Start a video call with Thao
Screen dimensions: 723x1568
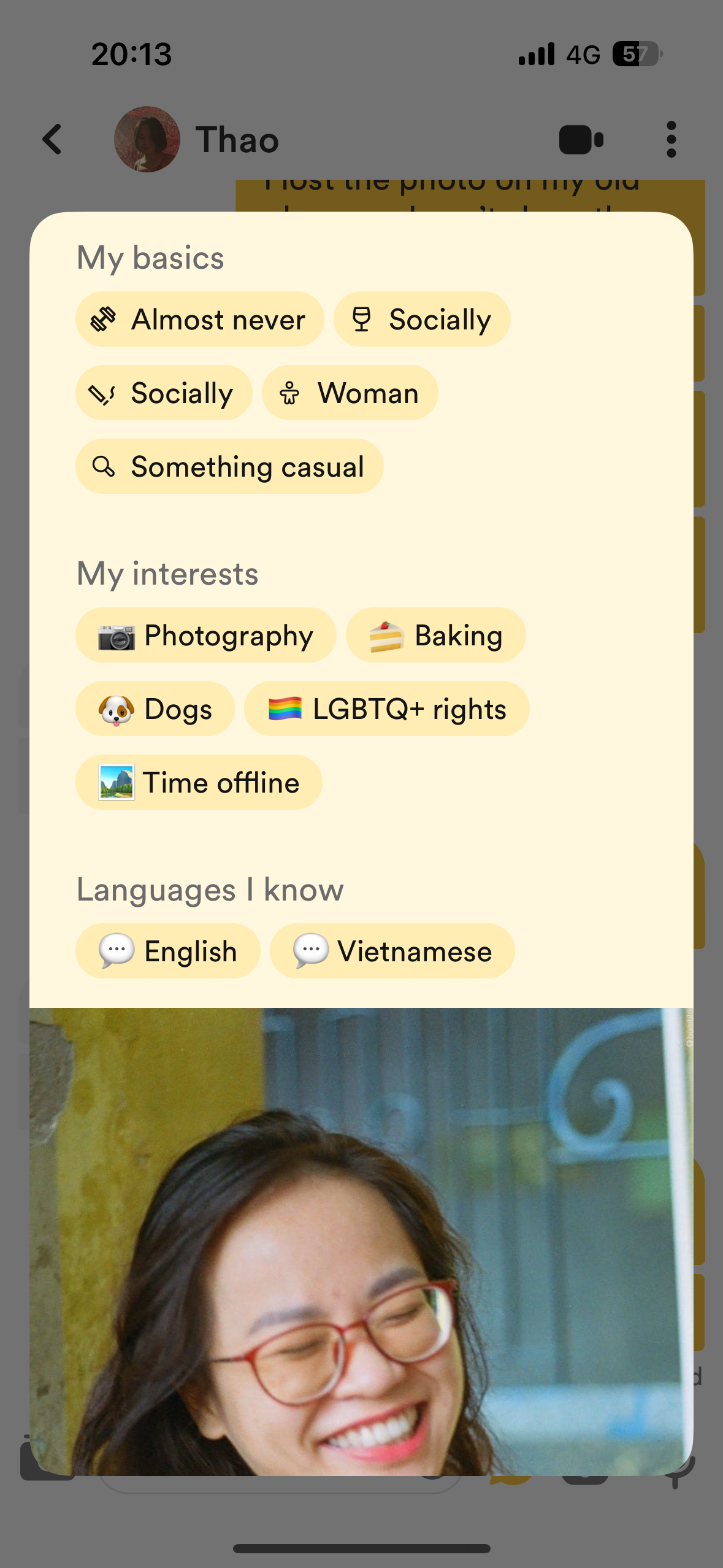[x=581, y=140]
